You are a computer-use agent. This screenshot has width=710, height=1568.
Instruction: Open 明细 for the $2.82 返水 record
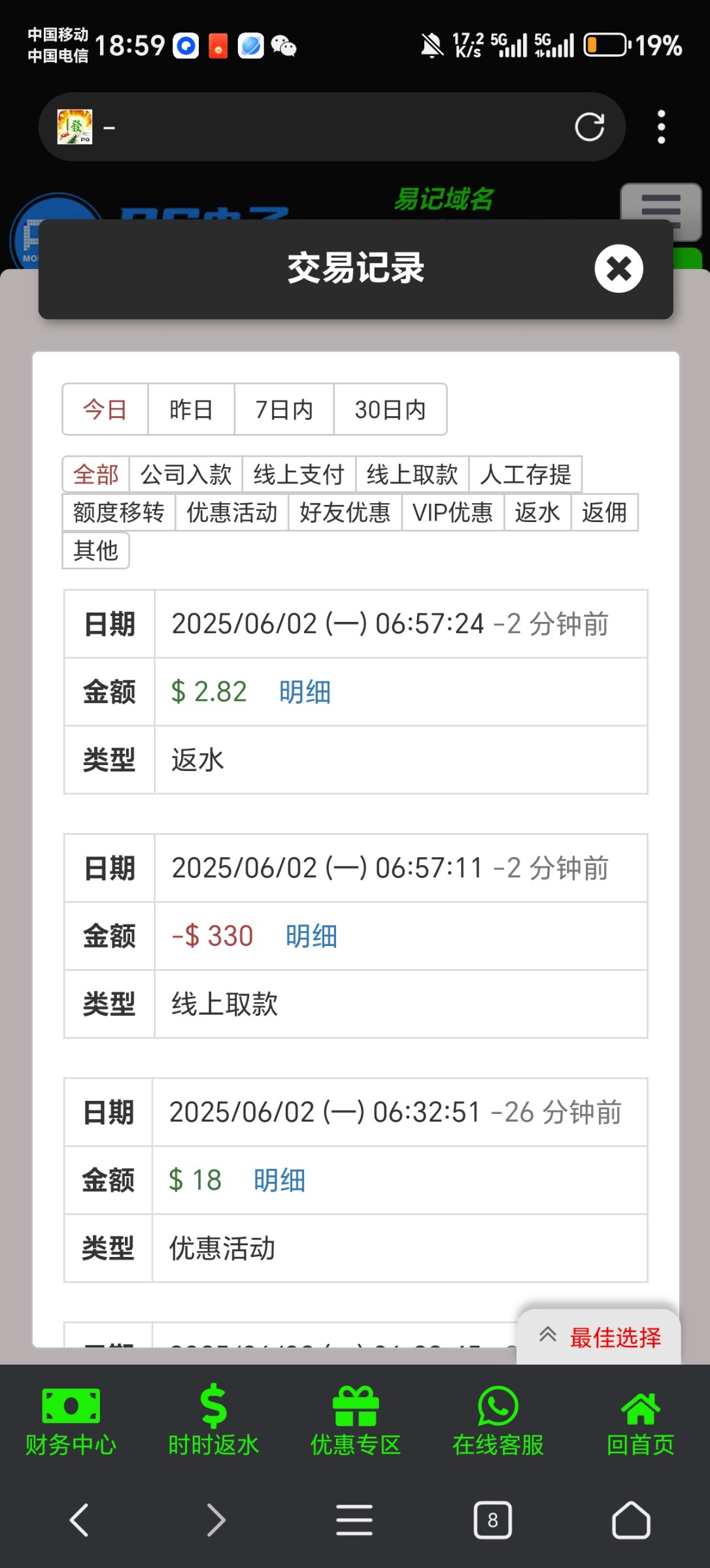305,692
